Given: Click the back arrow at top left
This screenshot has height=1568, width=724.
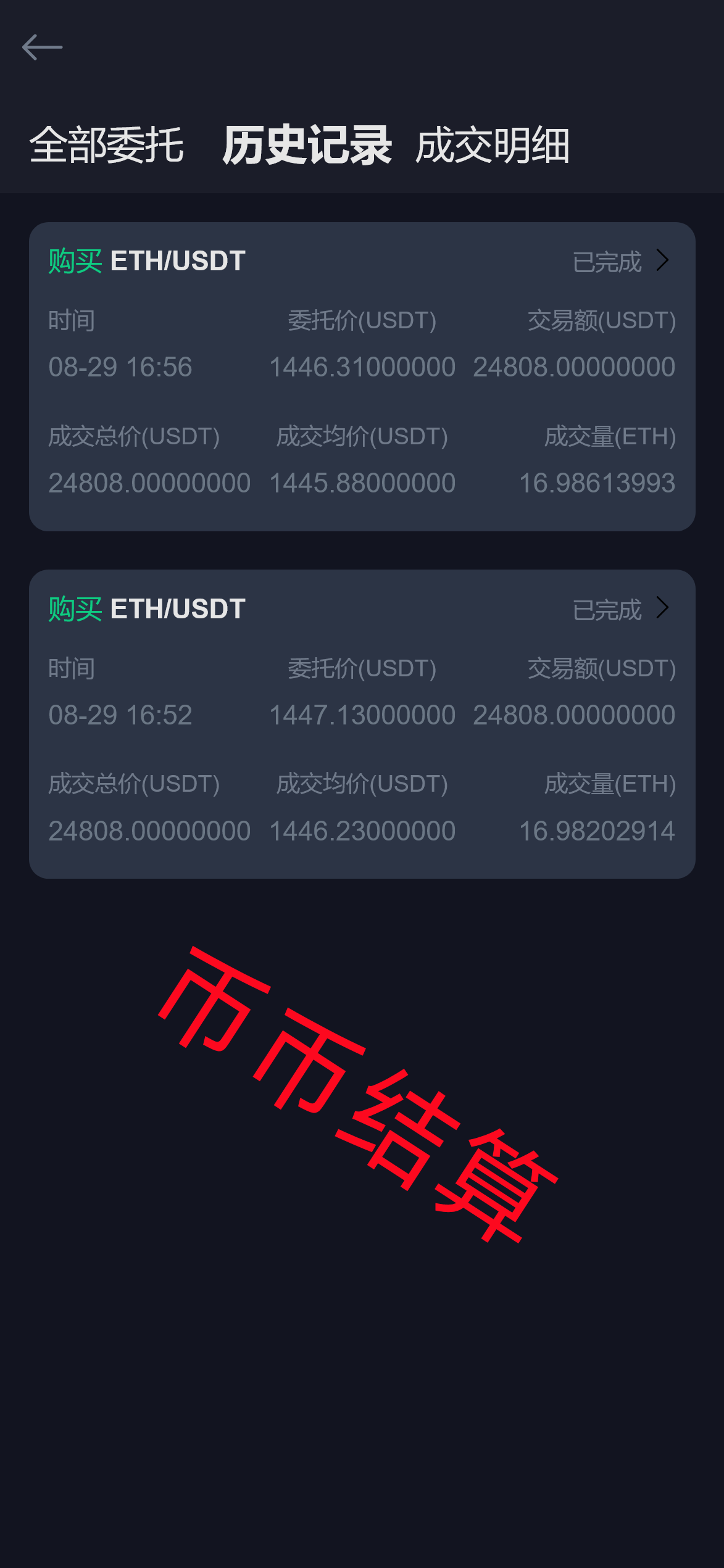Looking at the screenshot, I should click(43, 46).
